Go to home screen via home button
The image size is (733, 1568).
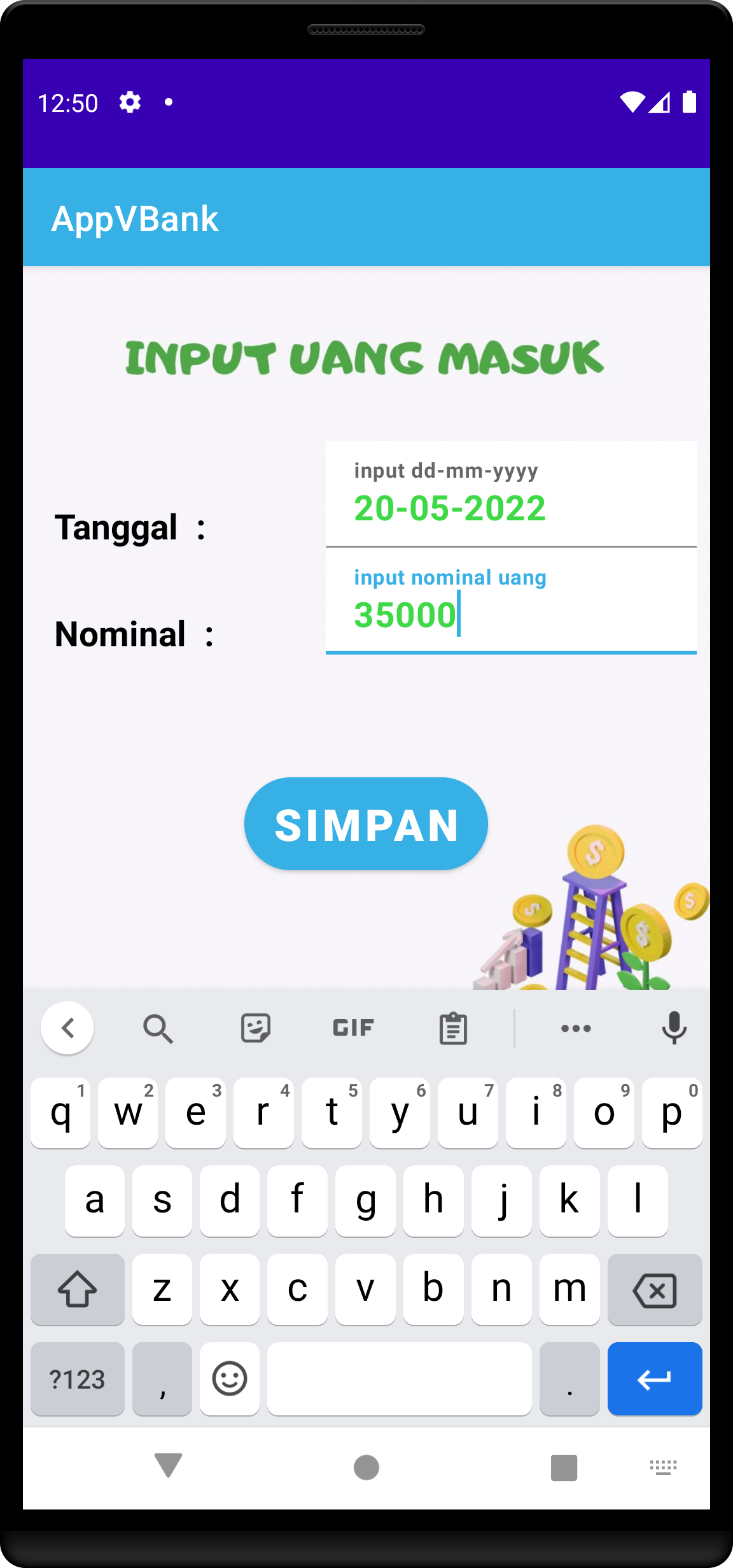tap(366, 1467)
